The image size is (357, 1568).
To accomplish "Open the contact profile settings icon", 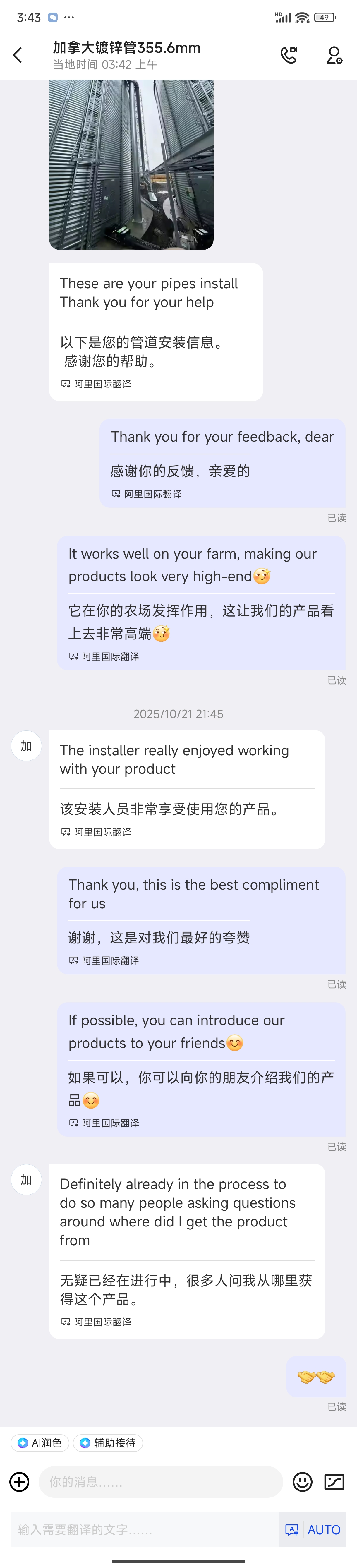I will tap(334, 55).
